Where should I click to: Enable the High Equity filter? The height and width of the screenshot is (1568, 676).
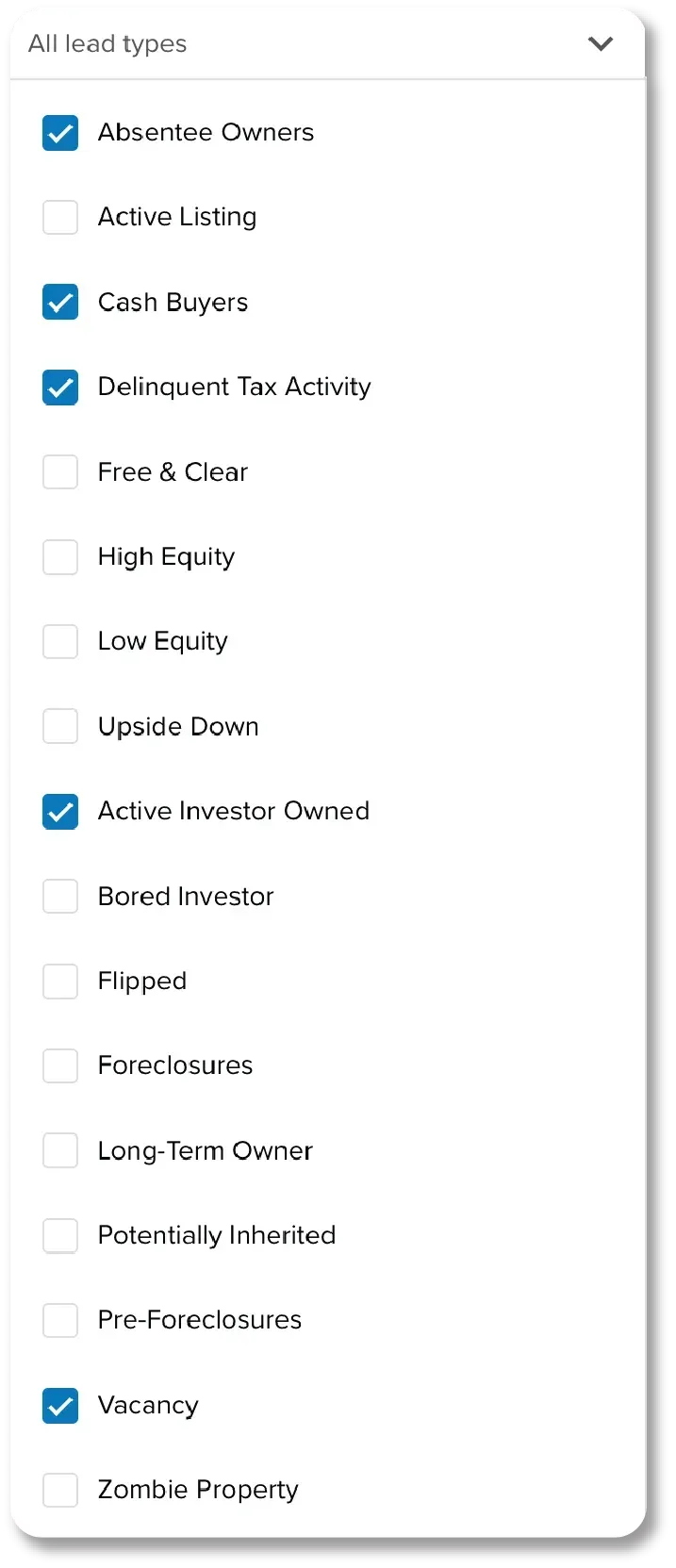tap(60, 557)
